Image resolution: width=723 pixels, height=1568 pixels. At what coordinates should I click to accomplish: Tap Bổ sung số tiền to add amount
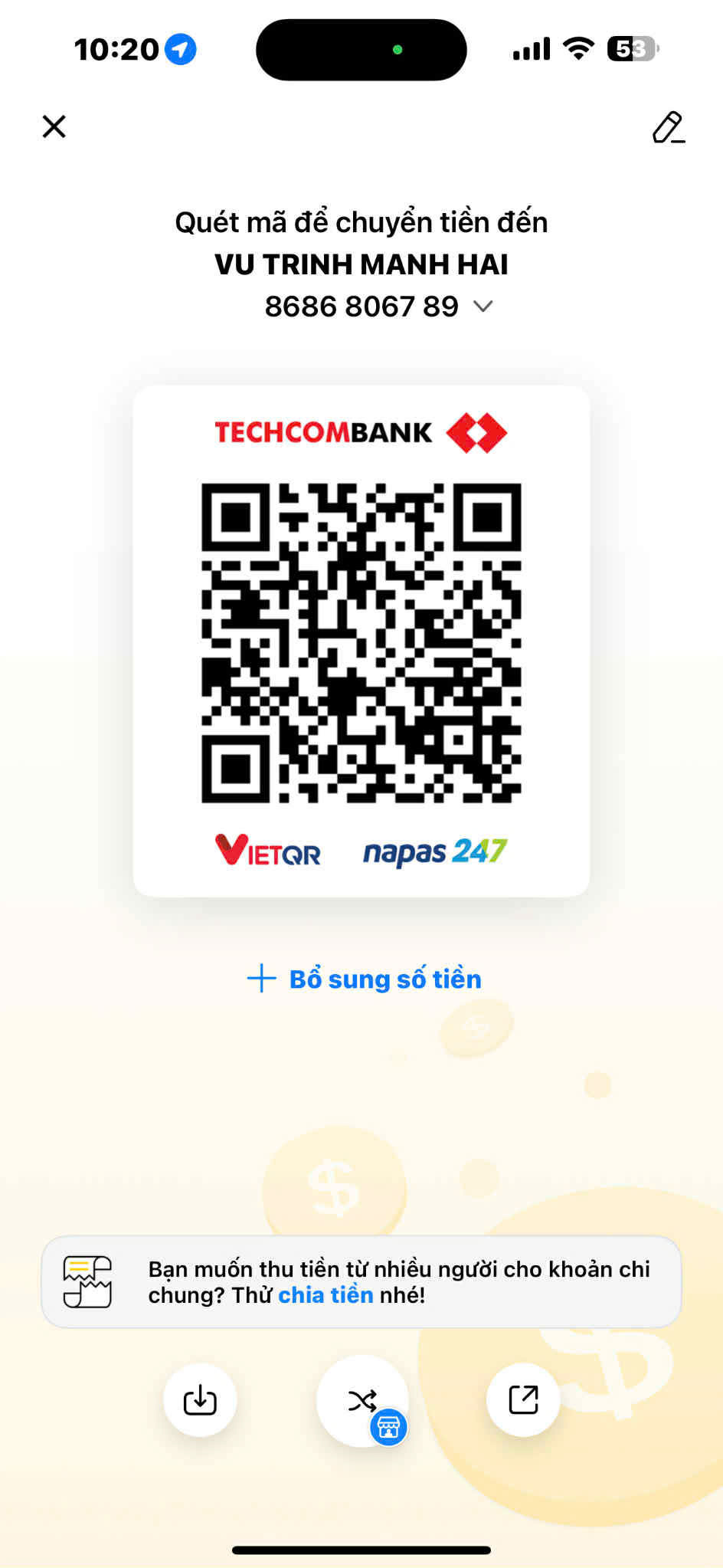pyautogui.click(x=364, y=979)
